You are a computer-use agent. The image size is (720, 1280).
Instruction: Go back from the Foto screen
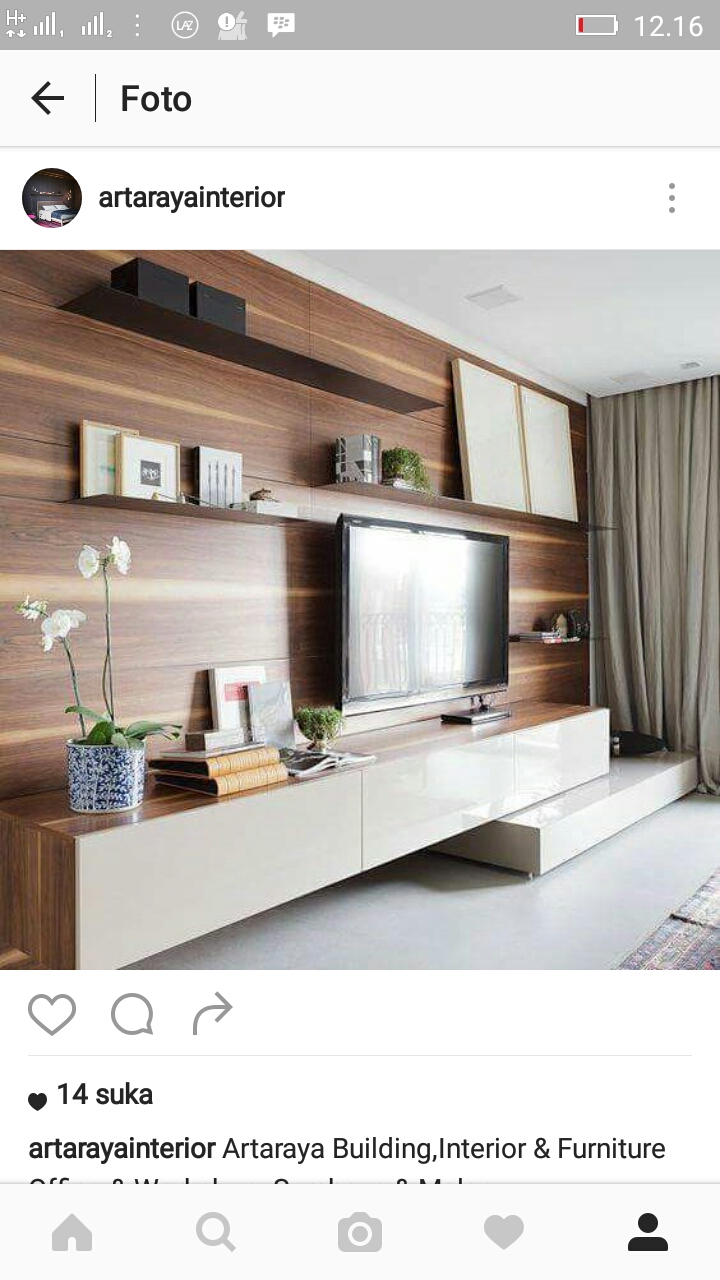coord(47,98)
